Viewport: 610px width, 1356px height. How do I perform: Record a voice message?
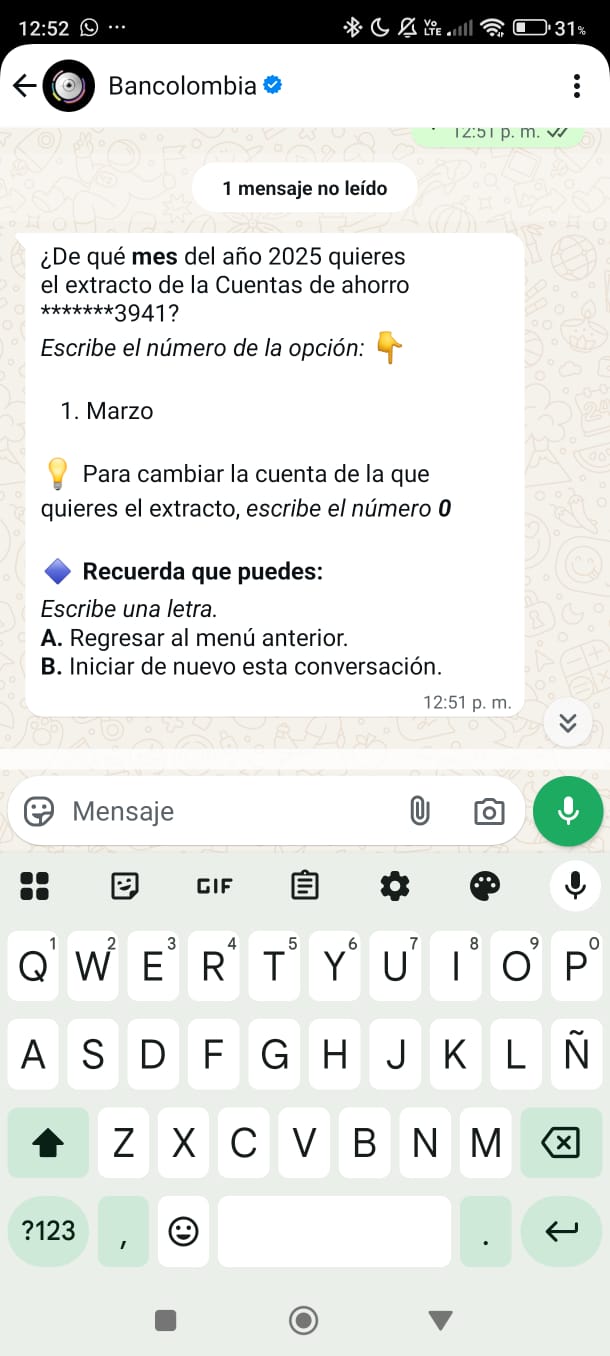point(569,810)
